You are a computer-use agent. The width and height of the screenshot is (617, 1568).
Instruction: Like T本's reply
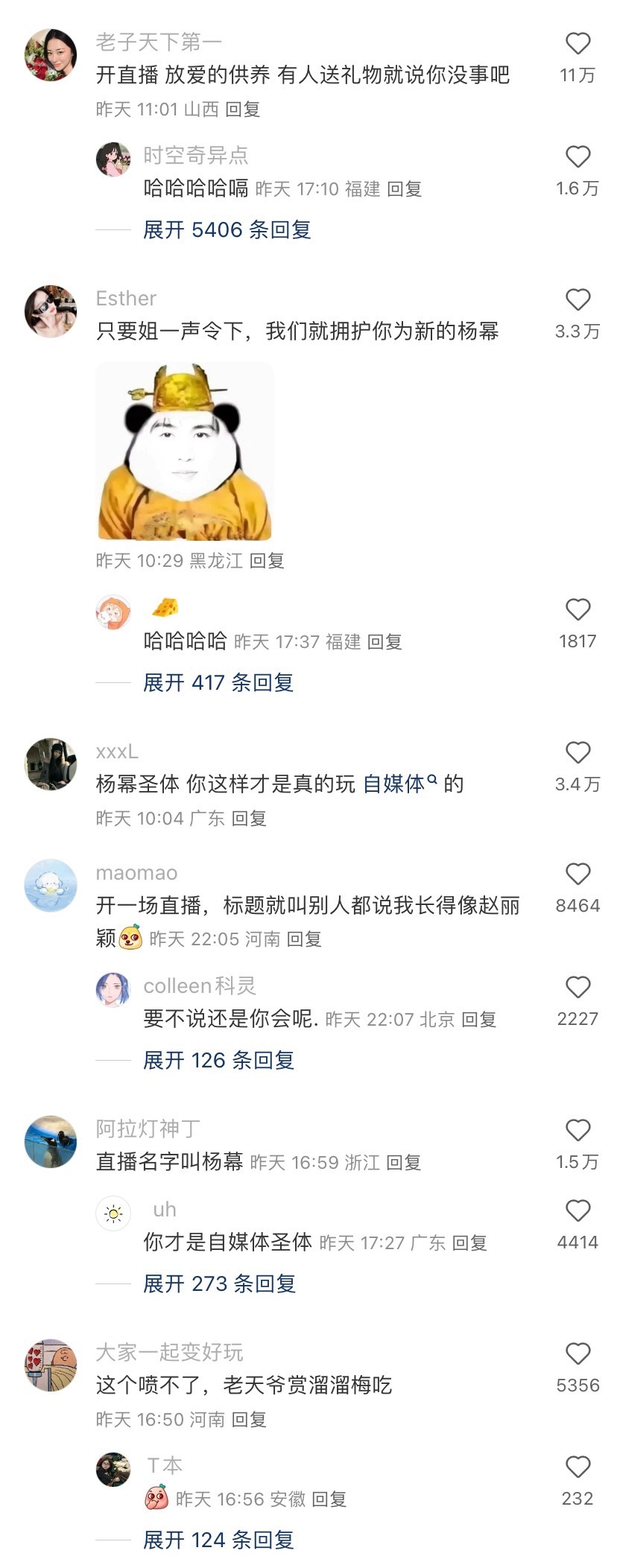(x=578, y=1467)
